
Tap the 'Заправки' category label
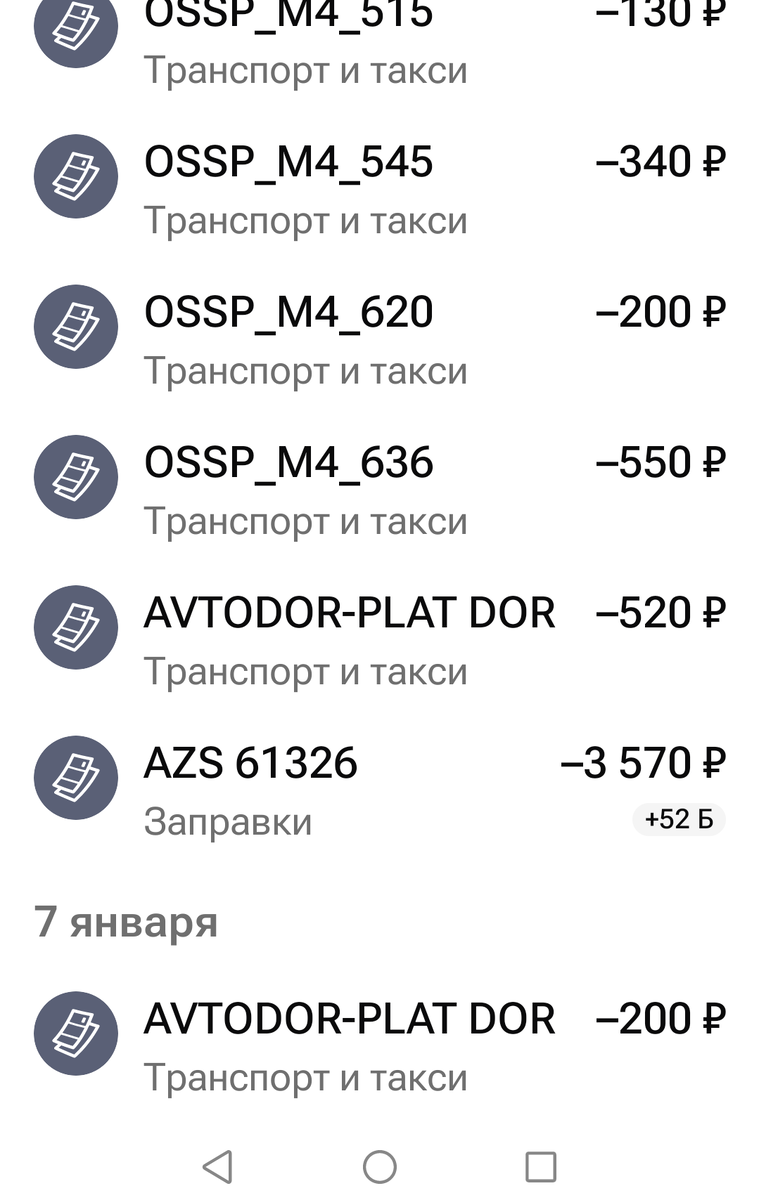tap(230, 820)
